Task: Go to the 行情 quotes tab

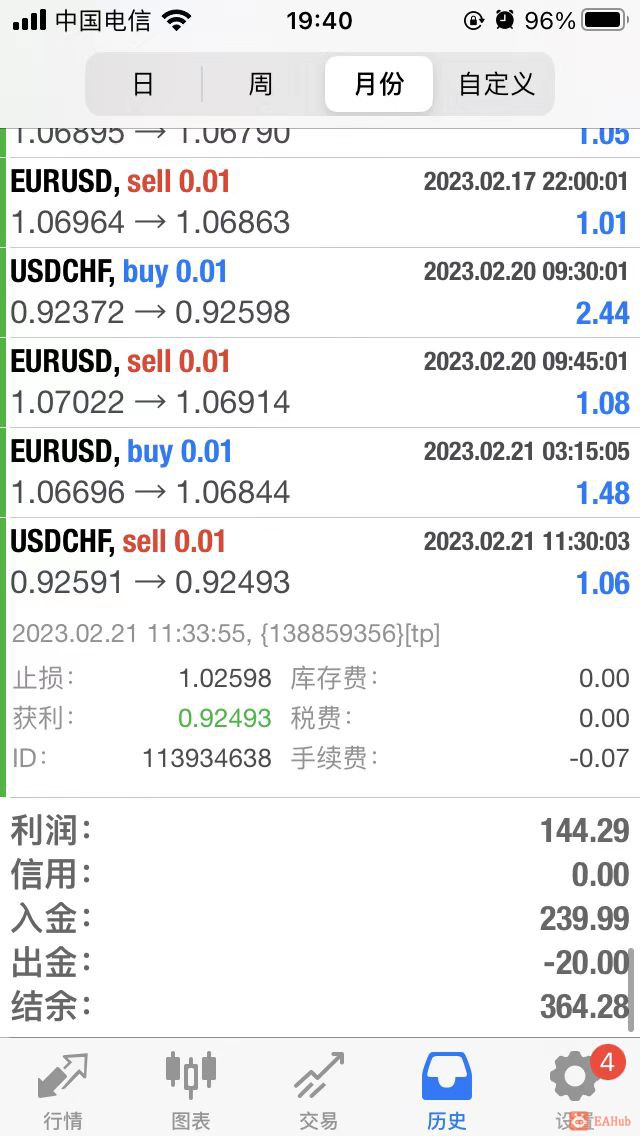Action: pyautogui.click(x=63, y=1090)
